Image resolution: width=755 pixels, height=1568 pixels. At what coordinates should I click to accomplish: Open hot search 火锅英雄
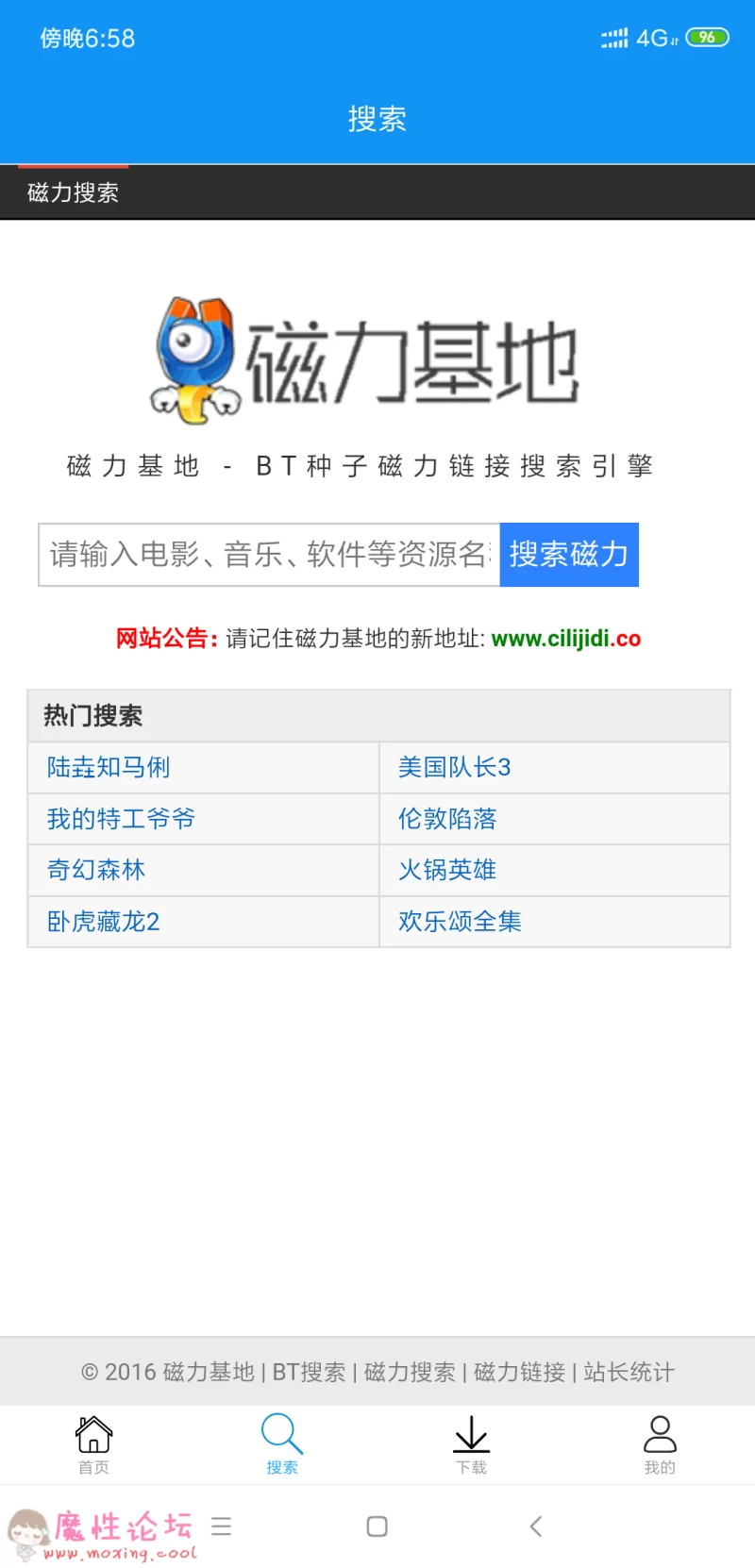(447, 870)
